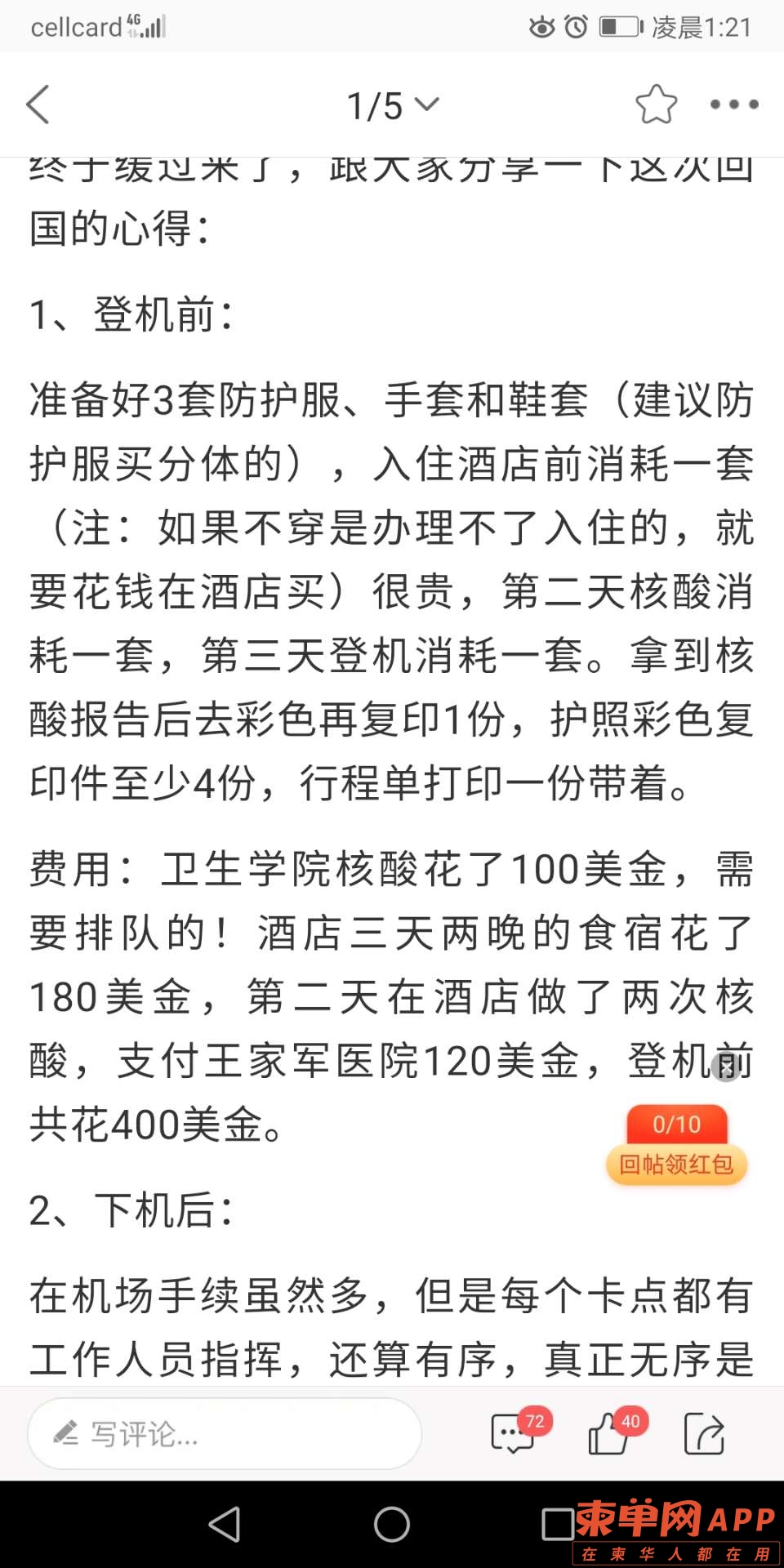Open the three-dot overflow menu

pyautogui.click(x=733, y=105)
